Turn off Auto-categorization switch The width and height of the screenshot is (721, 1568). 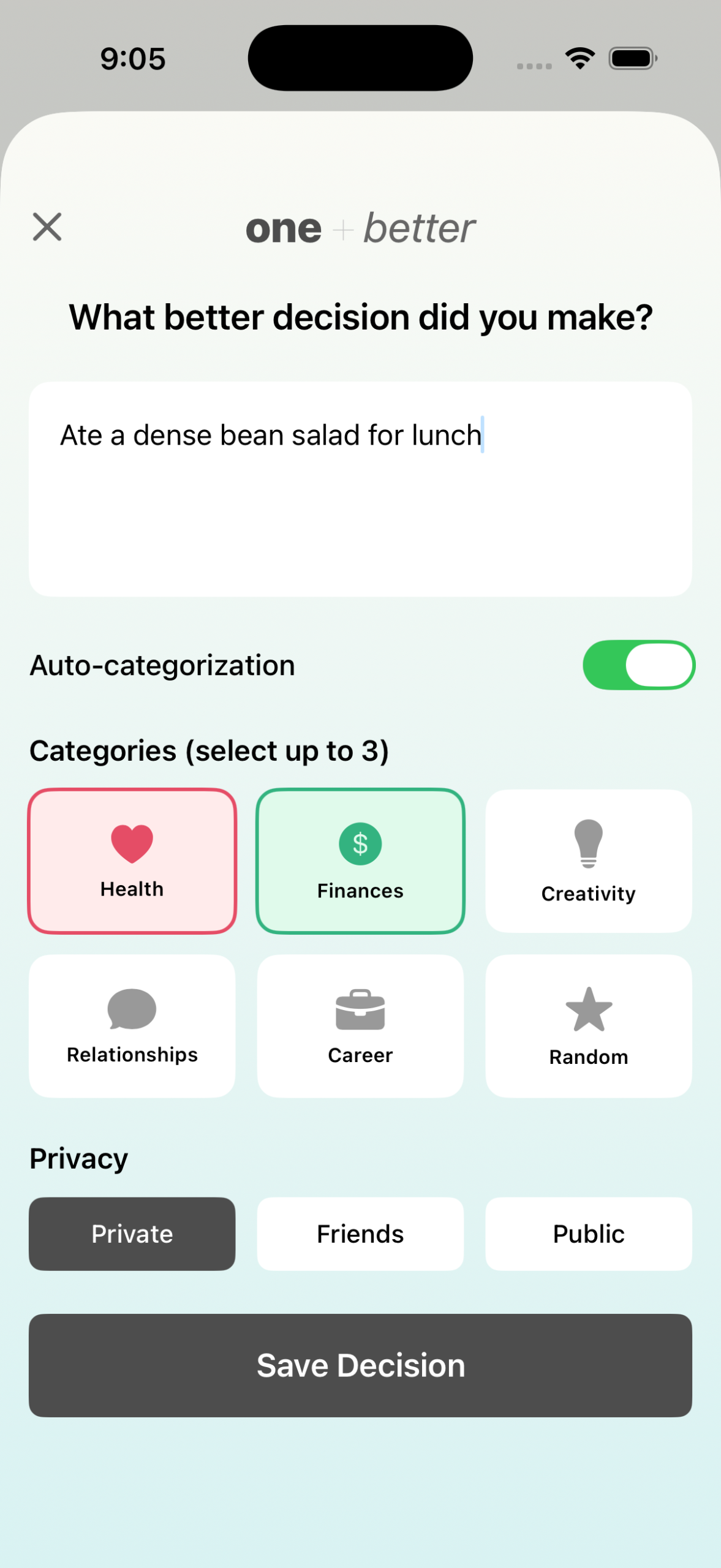638,665
